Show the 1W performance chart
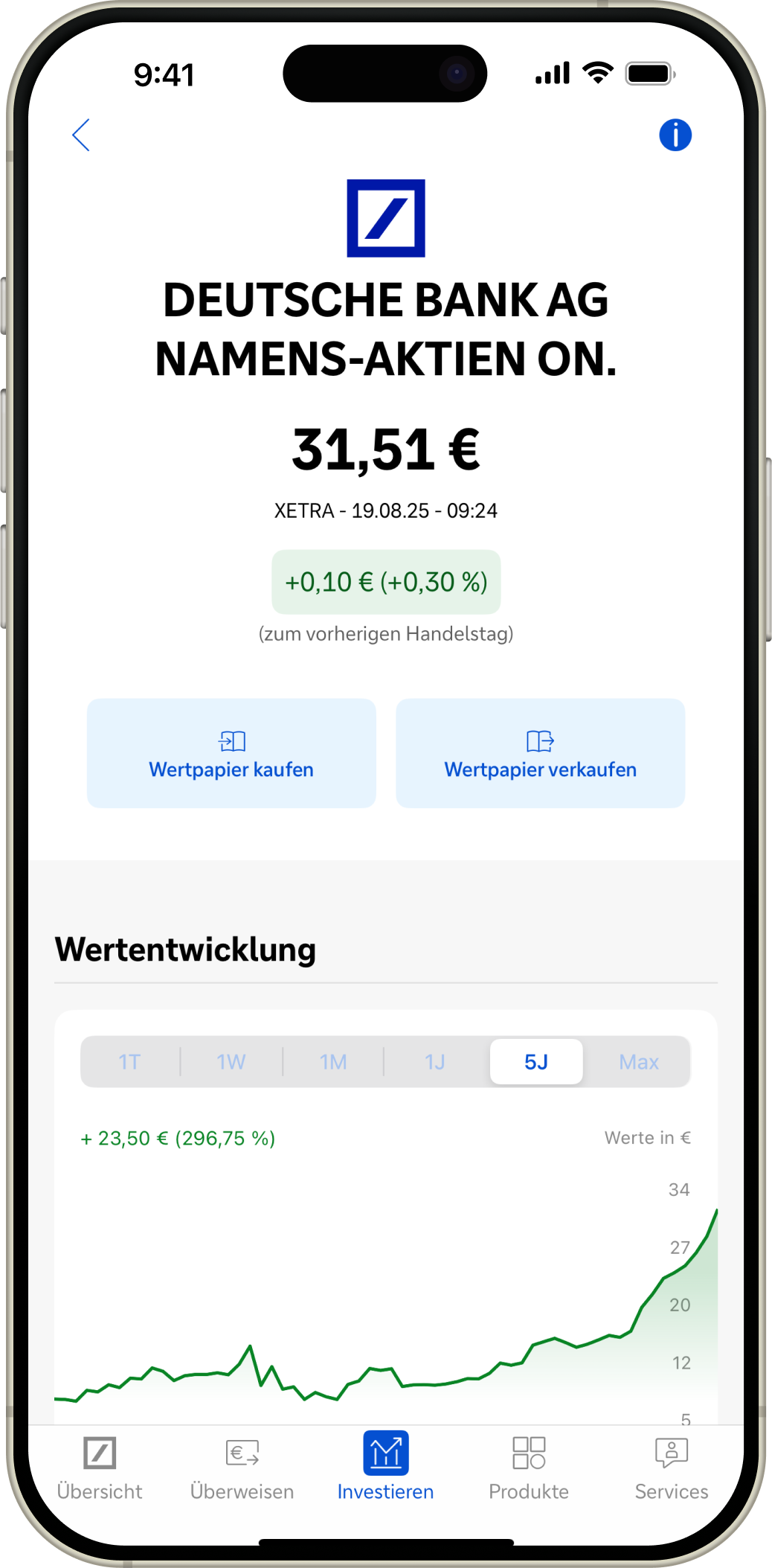 click(x=231, y=1062)
